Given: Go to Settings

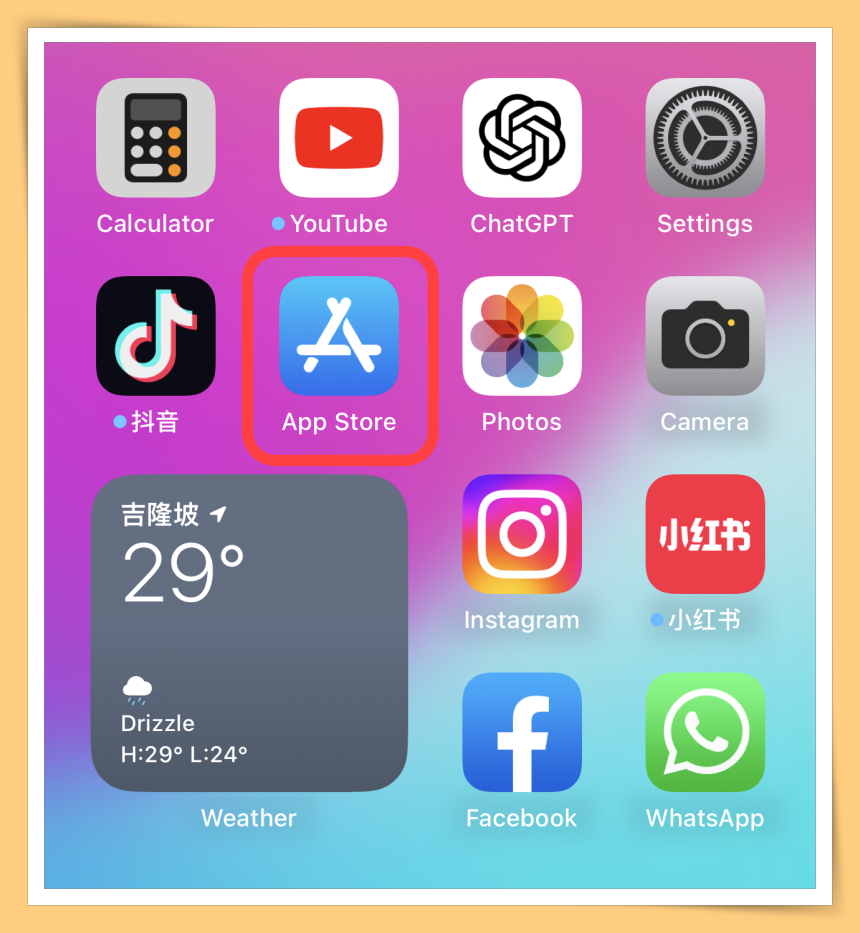Looking at the screenshot, I should 705,138.
